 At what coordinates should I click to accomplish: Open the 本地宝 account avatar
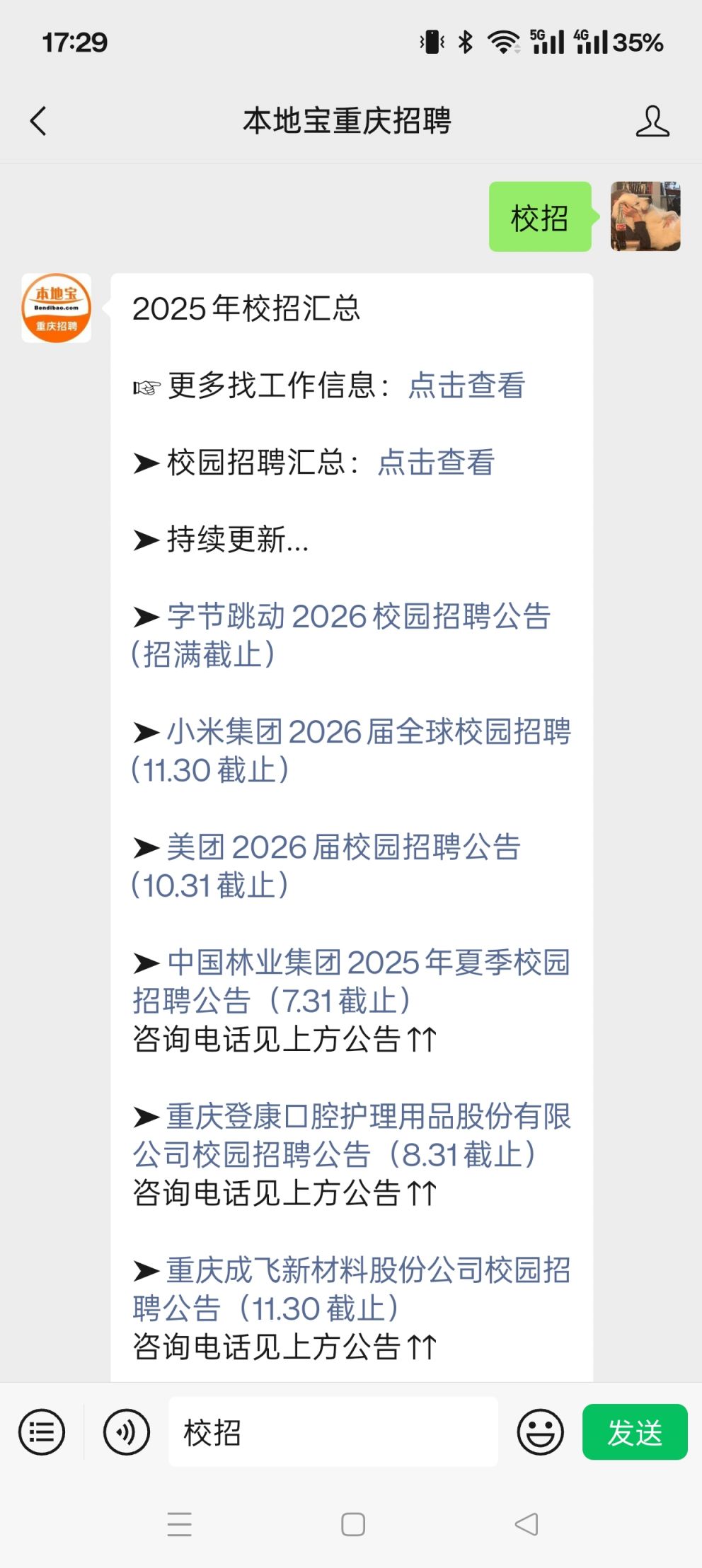click(x=57, y=308)
